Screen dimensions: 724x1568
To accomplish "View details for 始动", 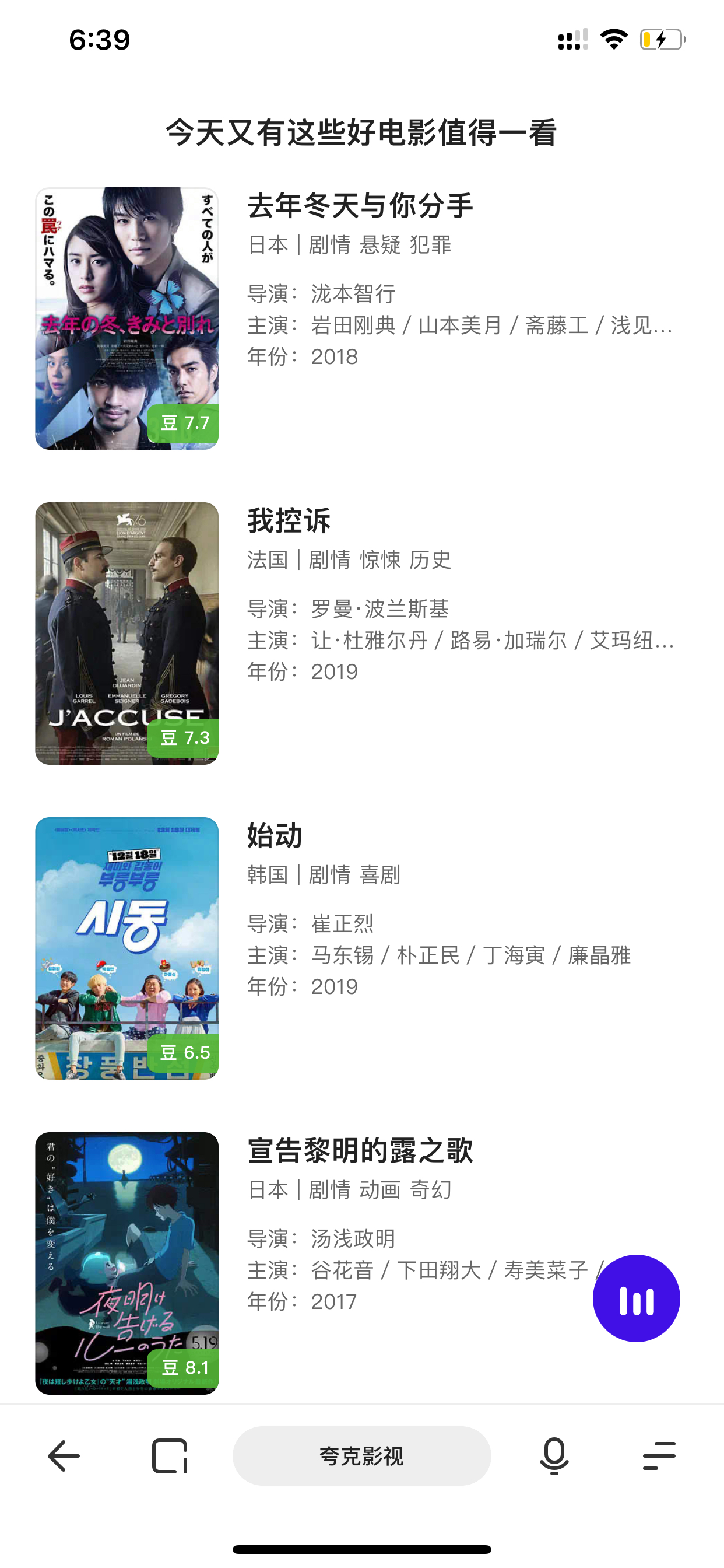I will coord(275,836).
